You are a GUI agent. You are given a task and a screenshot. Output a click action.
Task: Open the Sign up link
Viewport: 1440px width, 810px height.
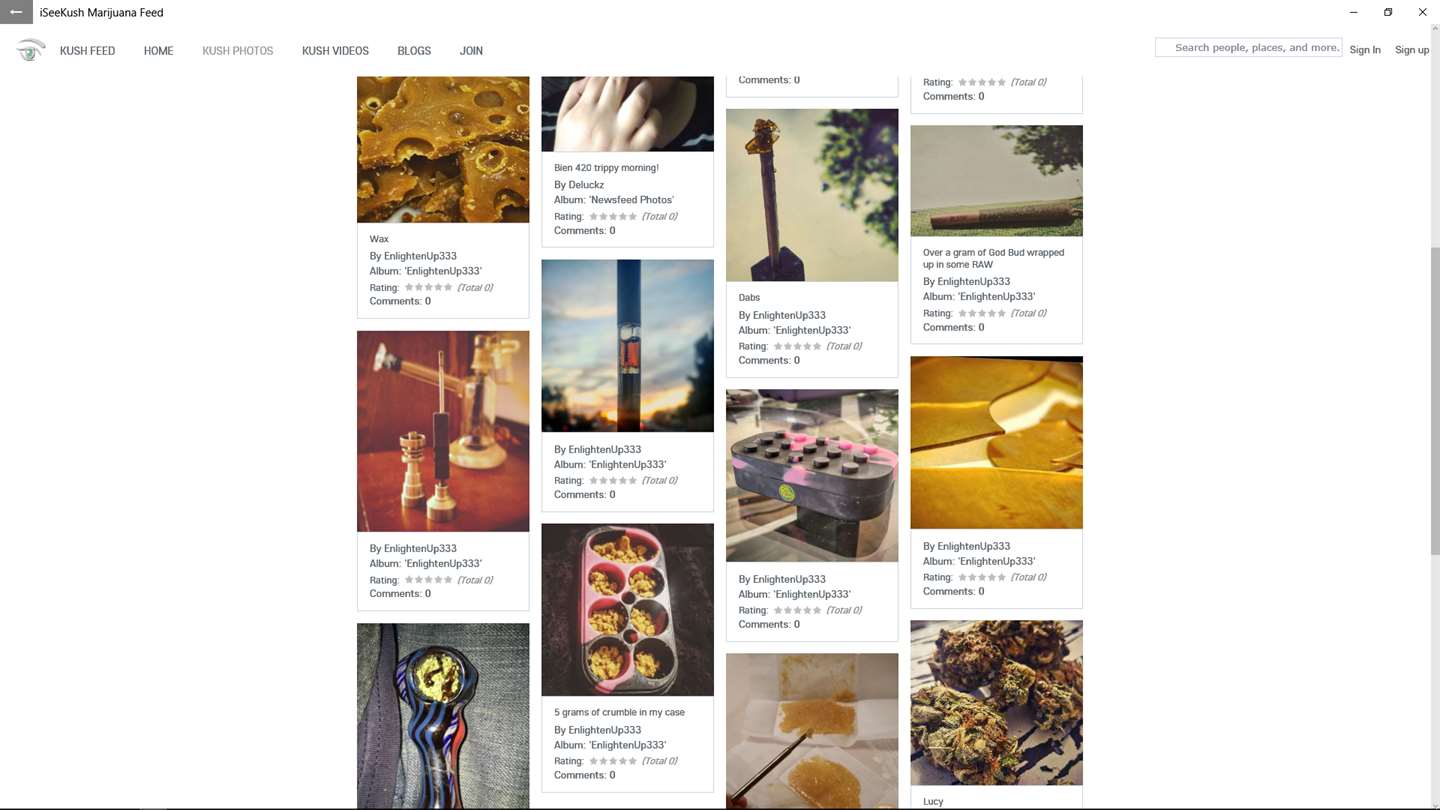coord(1412,50)
